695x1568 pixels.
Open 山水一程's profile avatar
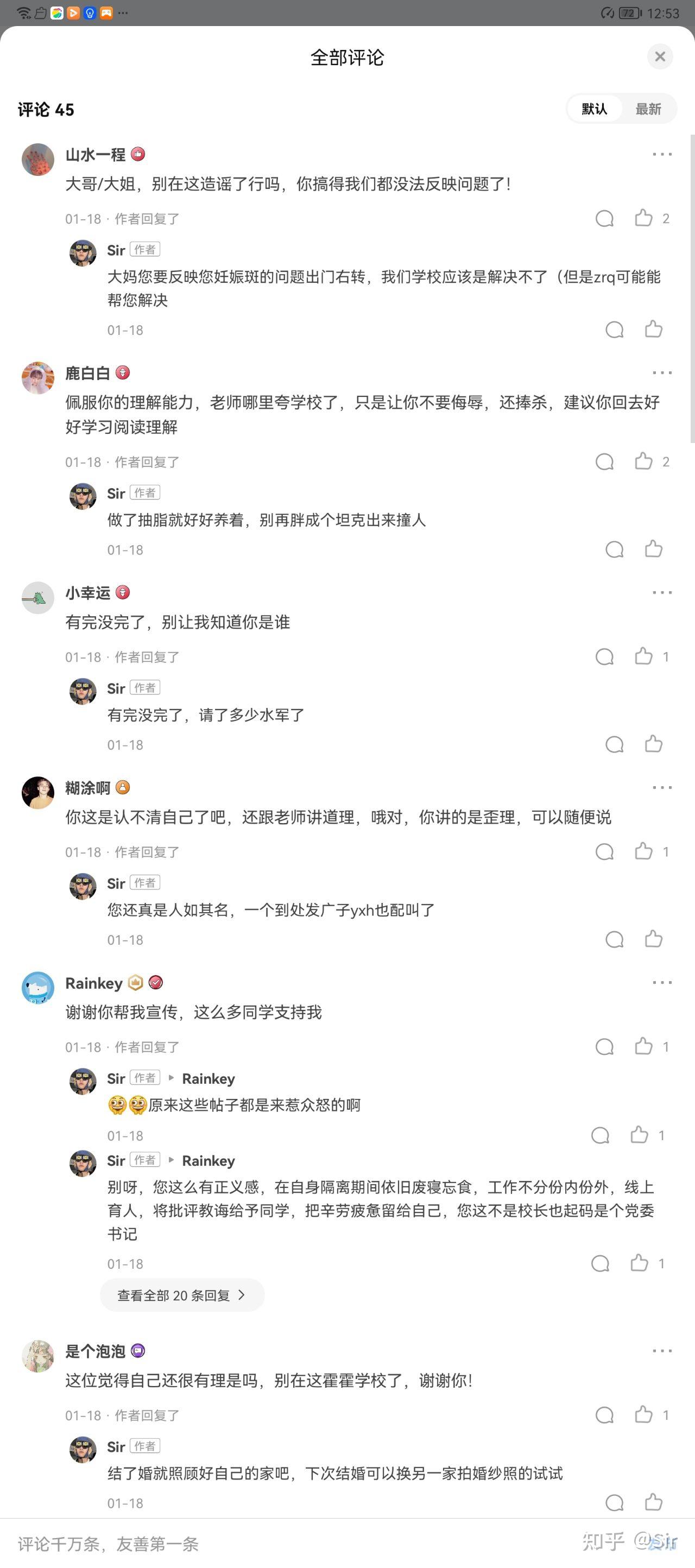tap(37, 160)
